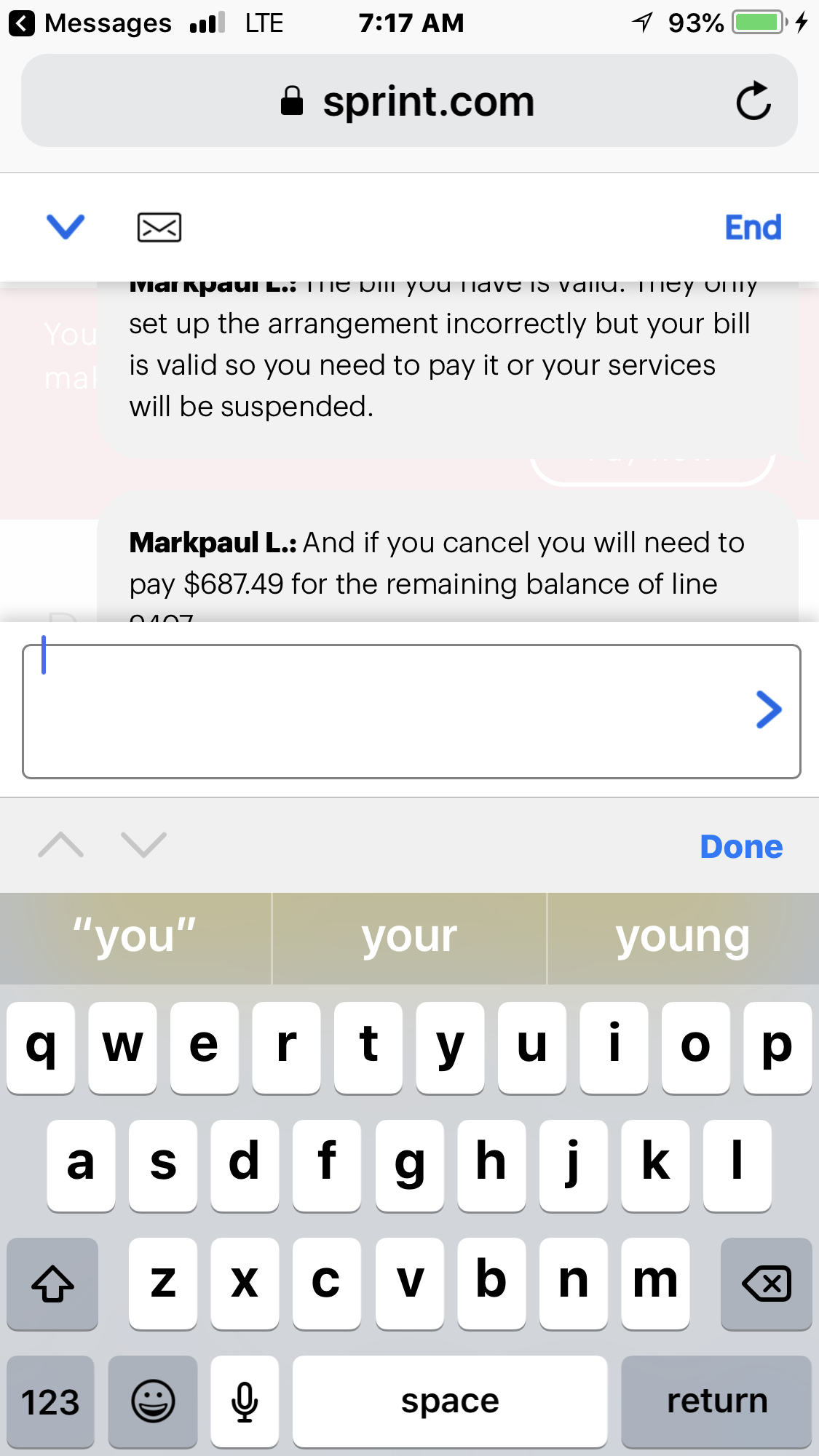
Task: End the chat session with End button
Action: point(753,227)
